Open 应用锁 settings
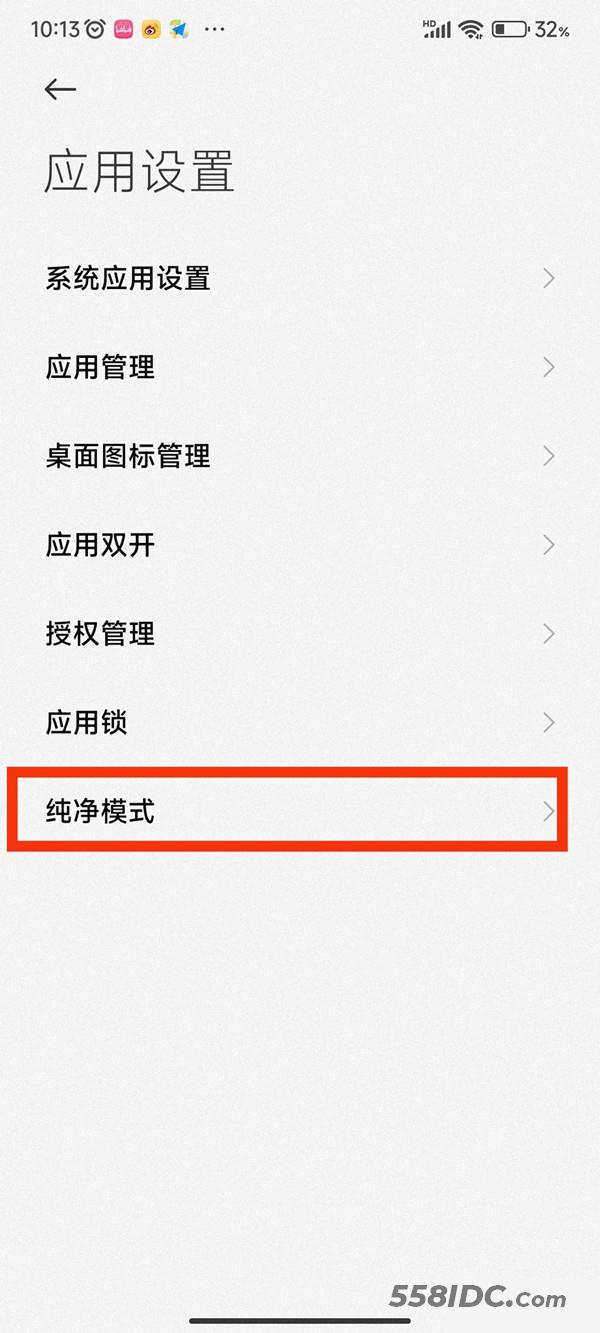Screen dimensions: 600x1333 pos(300,723)
